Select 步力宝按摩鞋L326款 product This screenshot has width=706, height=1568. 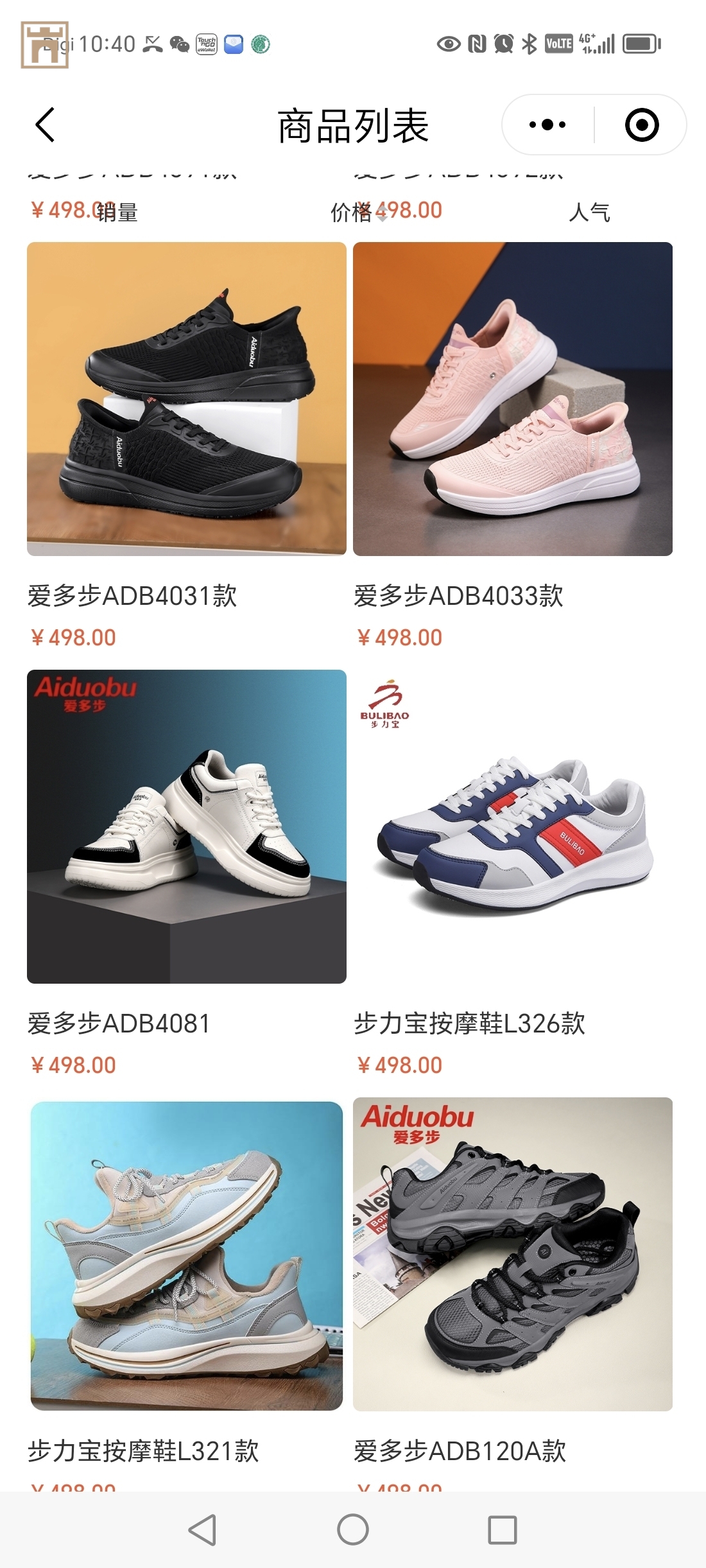tap(512, 826)
